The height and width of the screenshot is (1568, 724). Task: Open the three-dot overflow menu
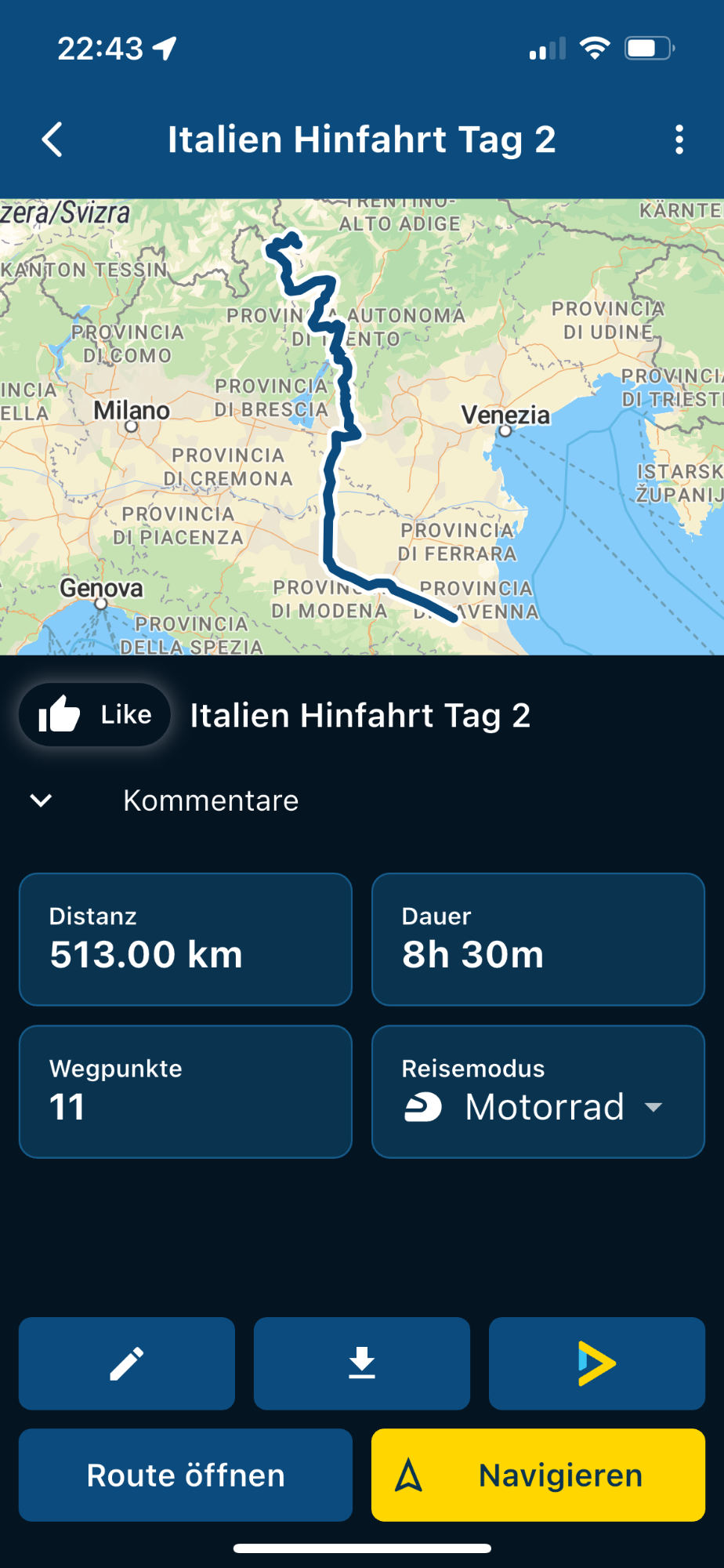(679, 140)
